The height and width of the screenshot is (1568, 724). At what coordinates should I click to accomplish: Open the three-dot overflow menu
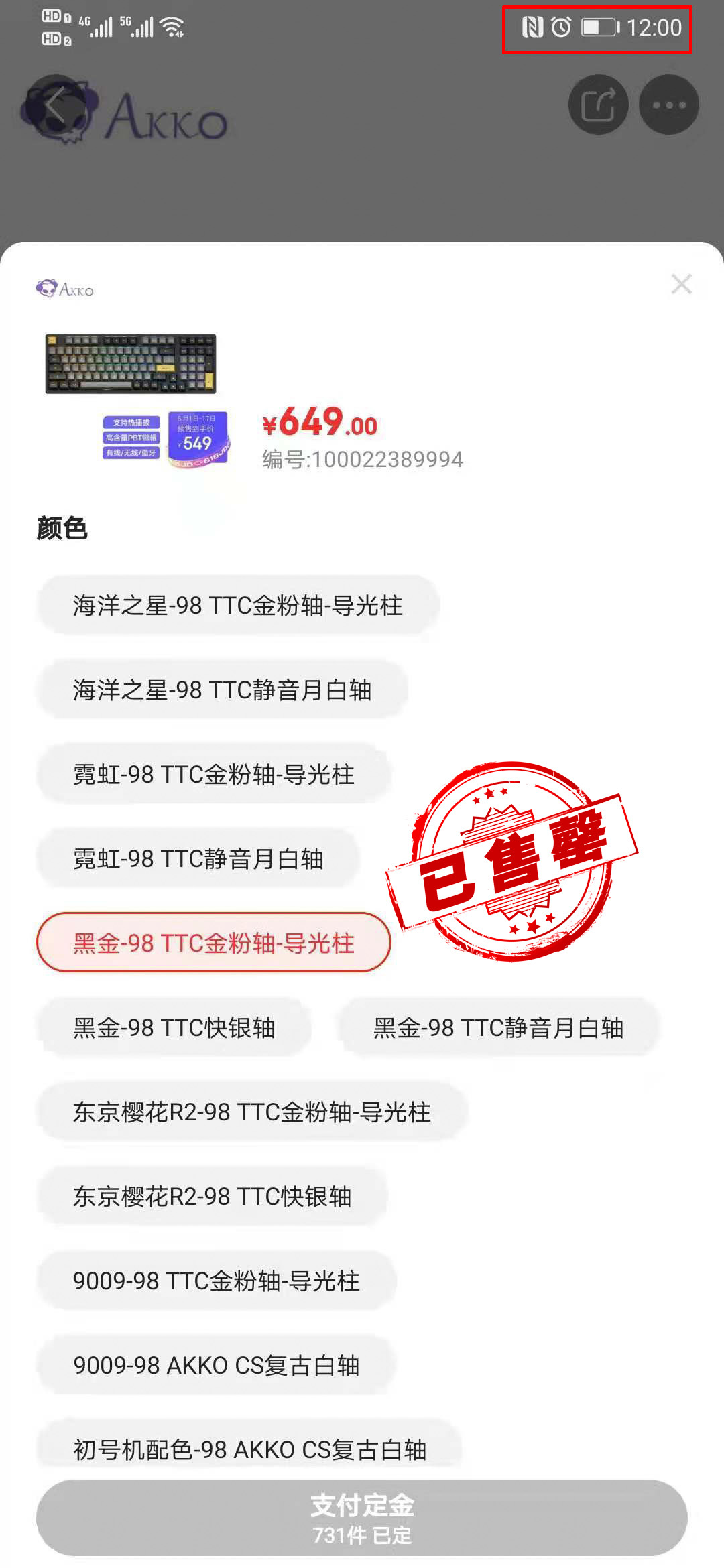tap(668, 105)
